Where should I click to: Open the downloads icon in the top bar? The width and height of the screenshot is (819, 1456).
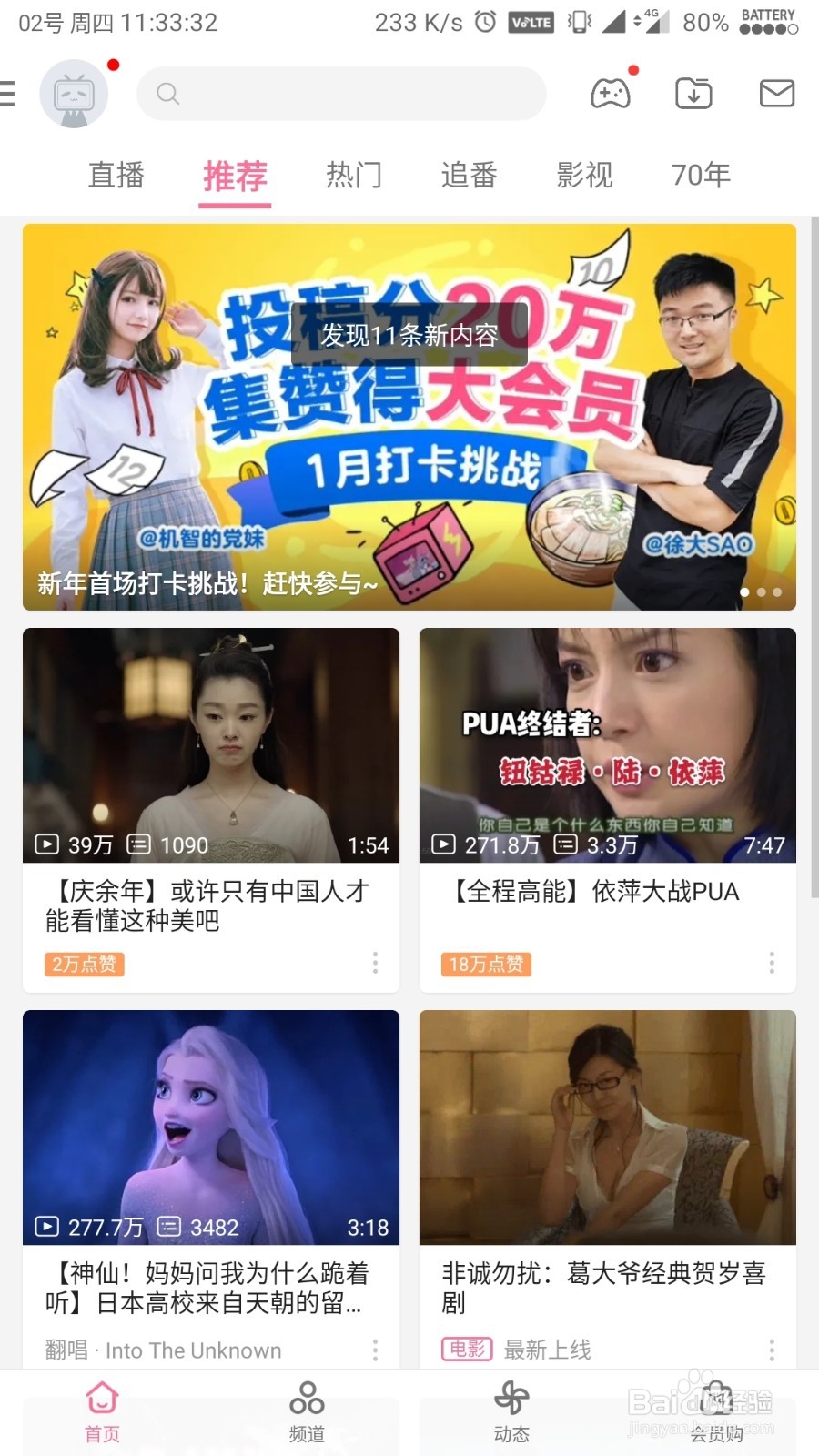click(x=693, y=93)
